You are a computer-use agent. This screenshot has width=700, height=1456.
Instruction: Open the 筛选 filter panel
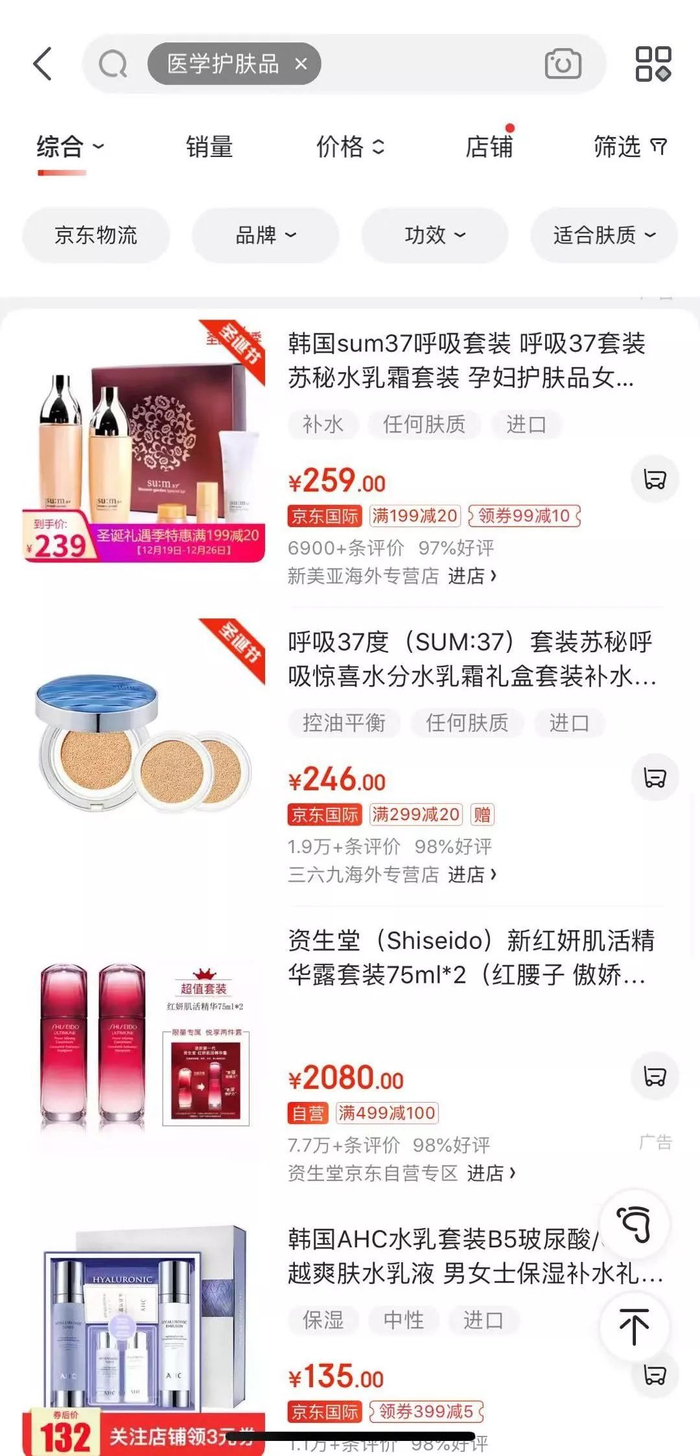click(629, 147)
